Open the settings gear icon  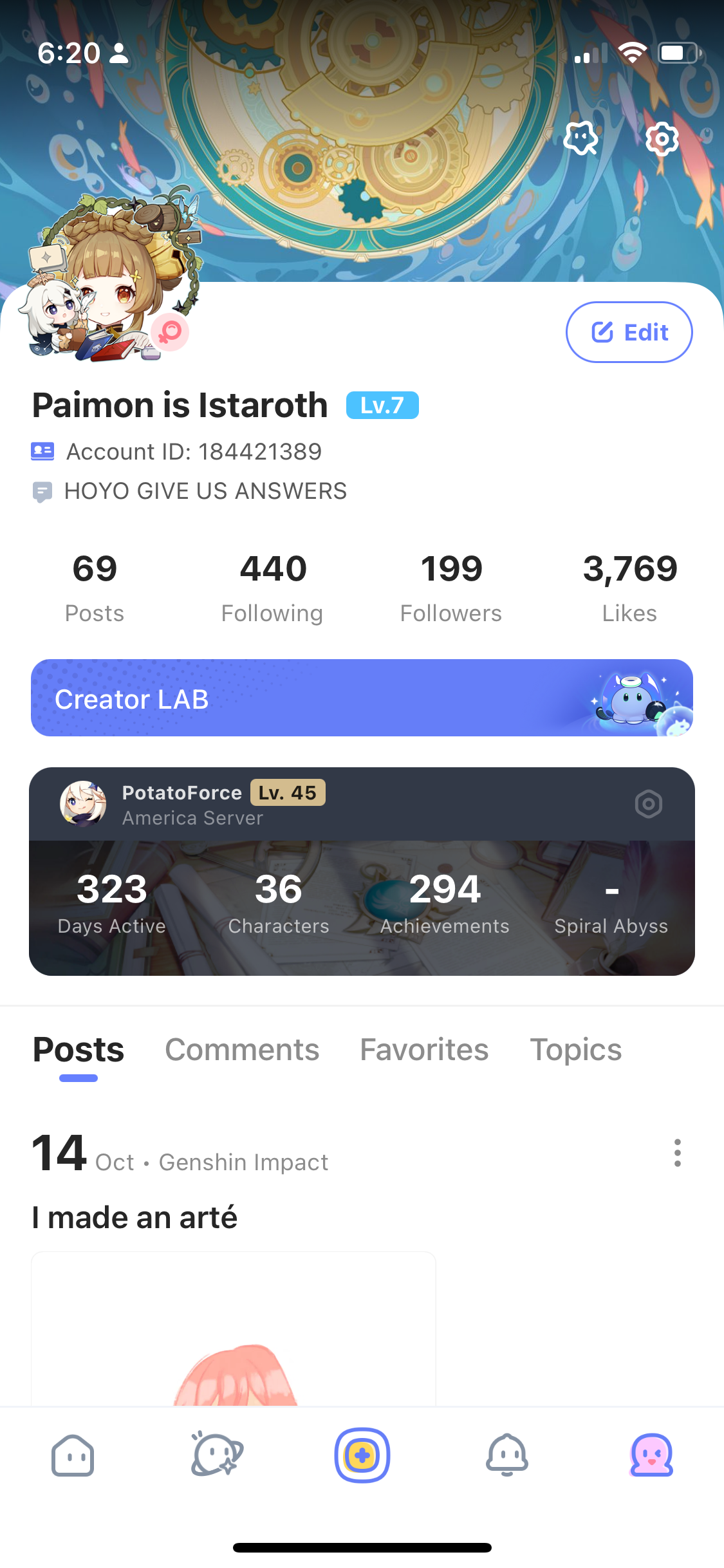tap(662, 138)
